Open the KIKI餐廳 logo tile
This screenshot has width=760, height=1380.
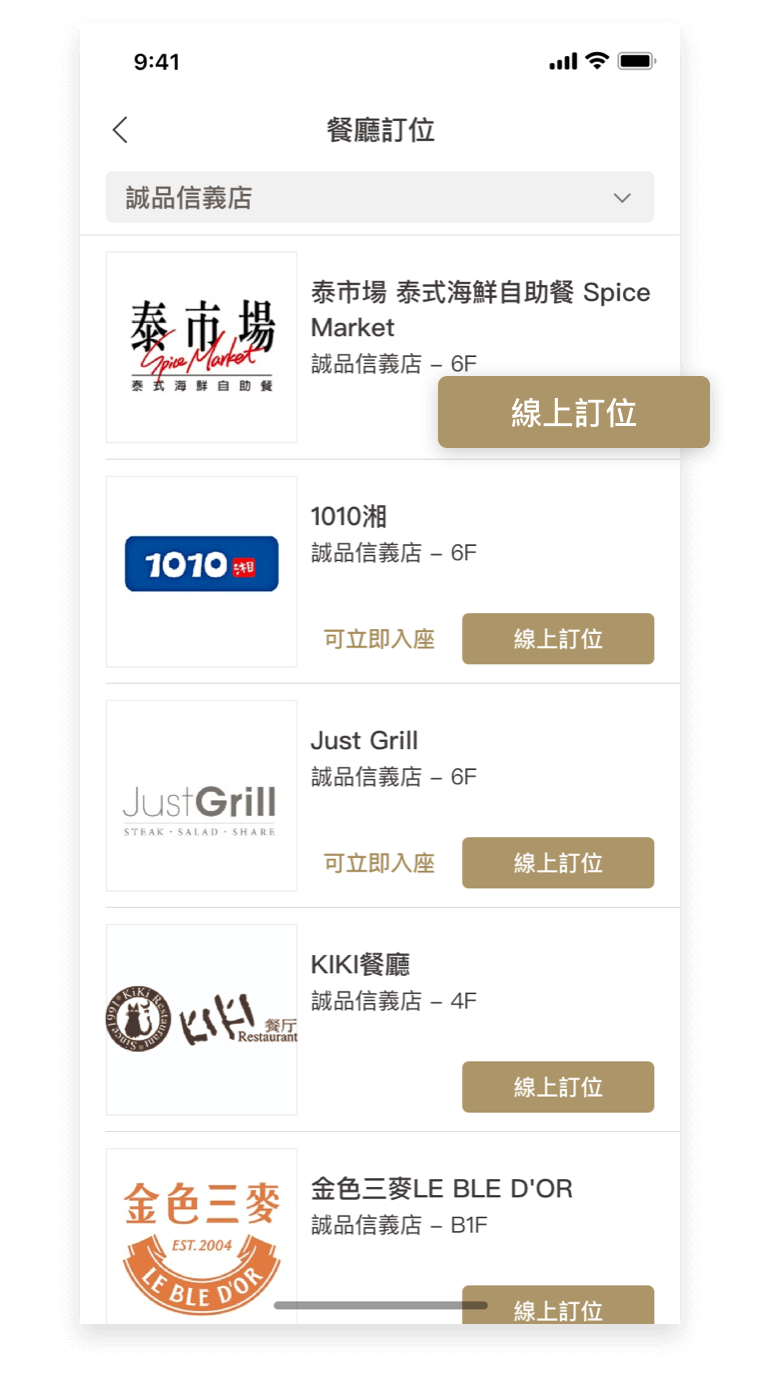click(202, 1019)
